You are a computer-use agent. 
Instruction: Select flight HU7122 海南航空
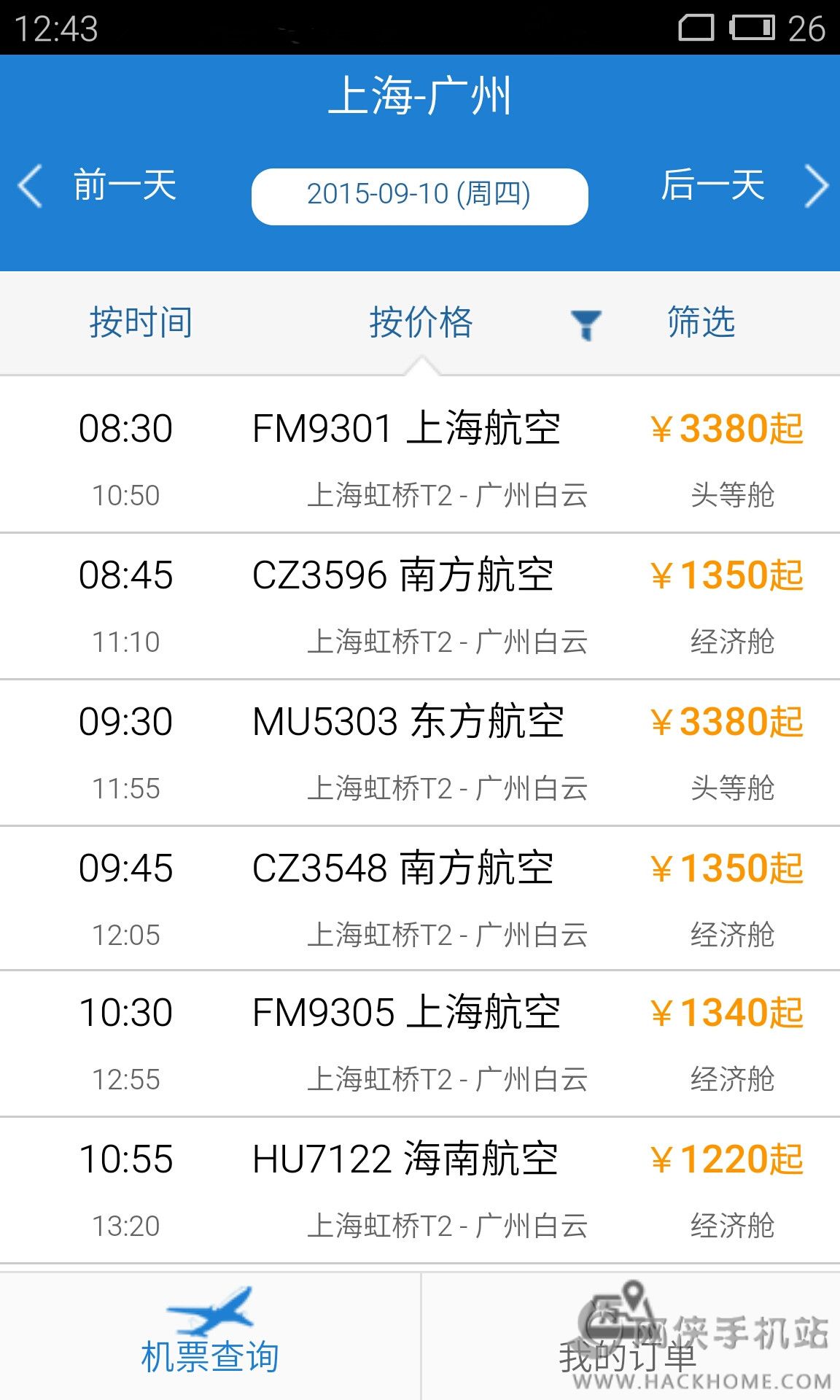[420, 1190]
